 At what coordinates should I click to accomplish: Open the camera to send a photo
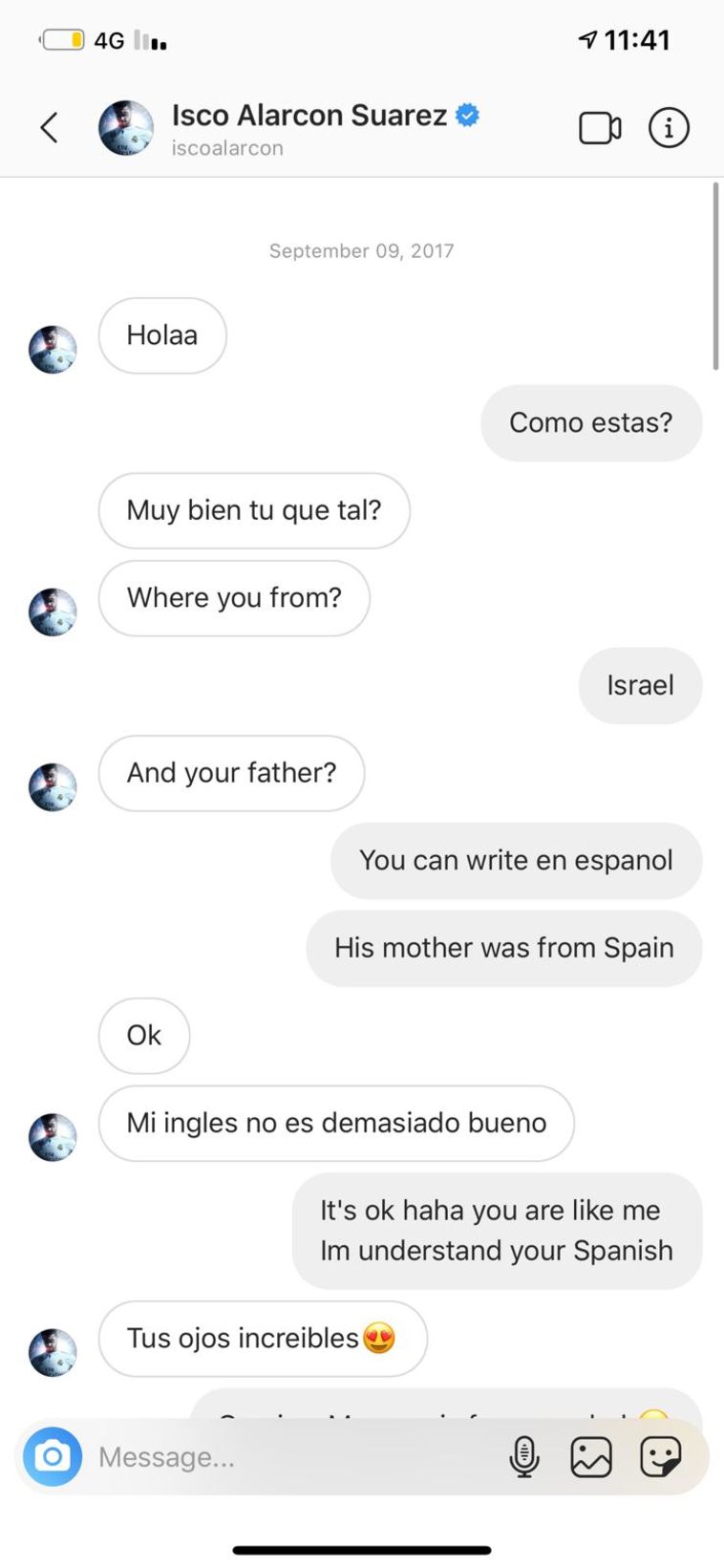pyautogui.click(x=53, y=1456)
